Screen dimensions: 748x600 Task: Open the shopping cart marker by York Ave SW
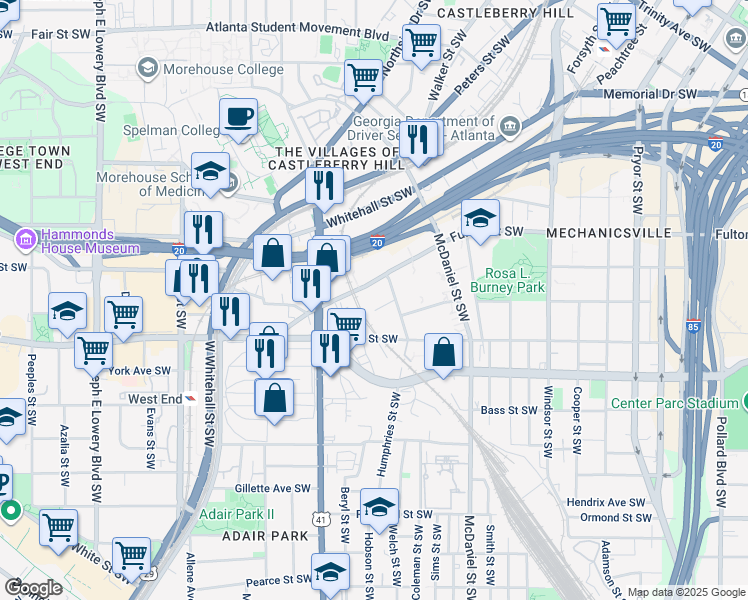[x=94, y=354]
